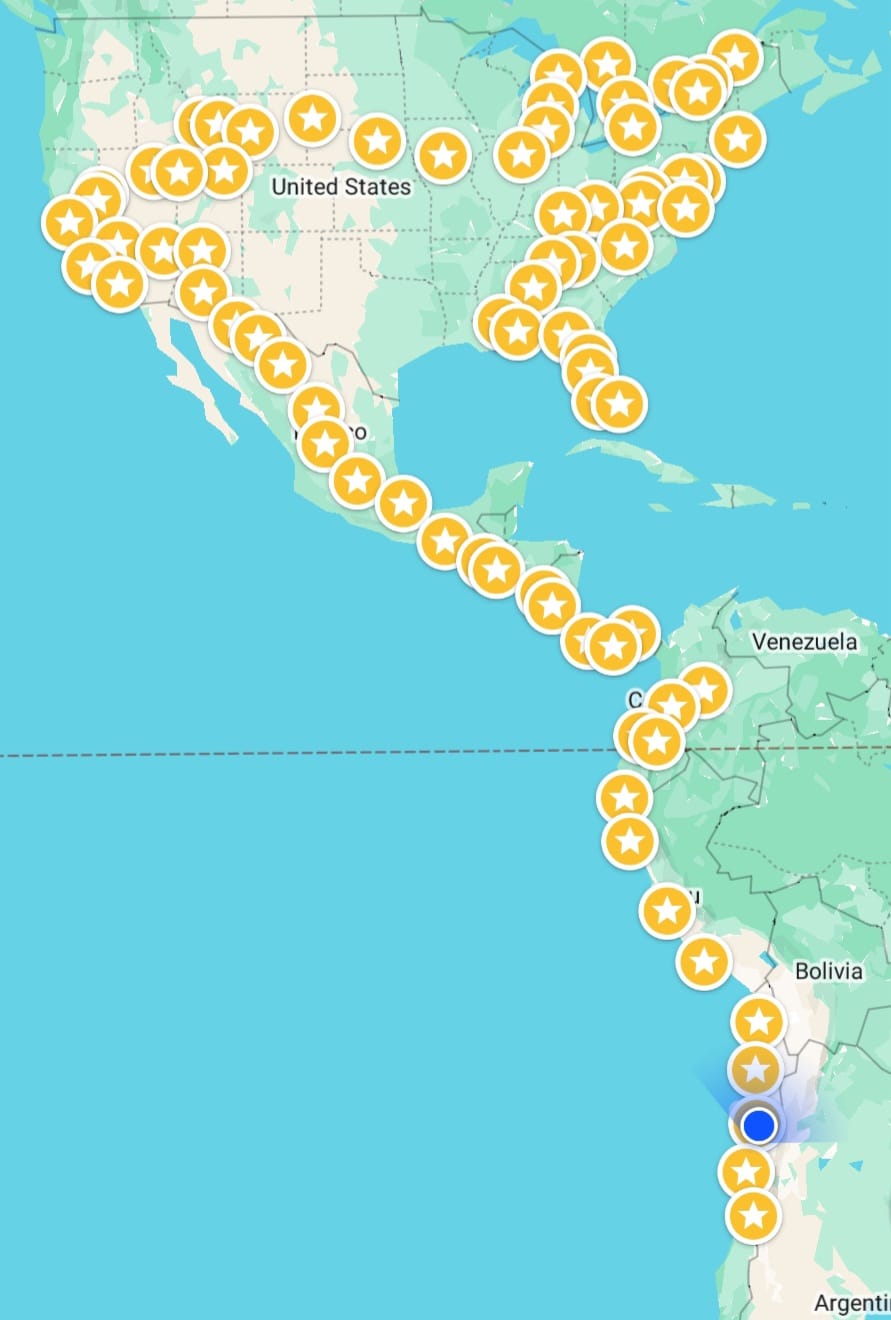Select the saved star covering the Peru label
The width and height of the screenshot is (891, 1320).
click(667, 911)
